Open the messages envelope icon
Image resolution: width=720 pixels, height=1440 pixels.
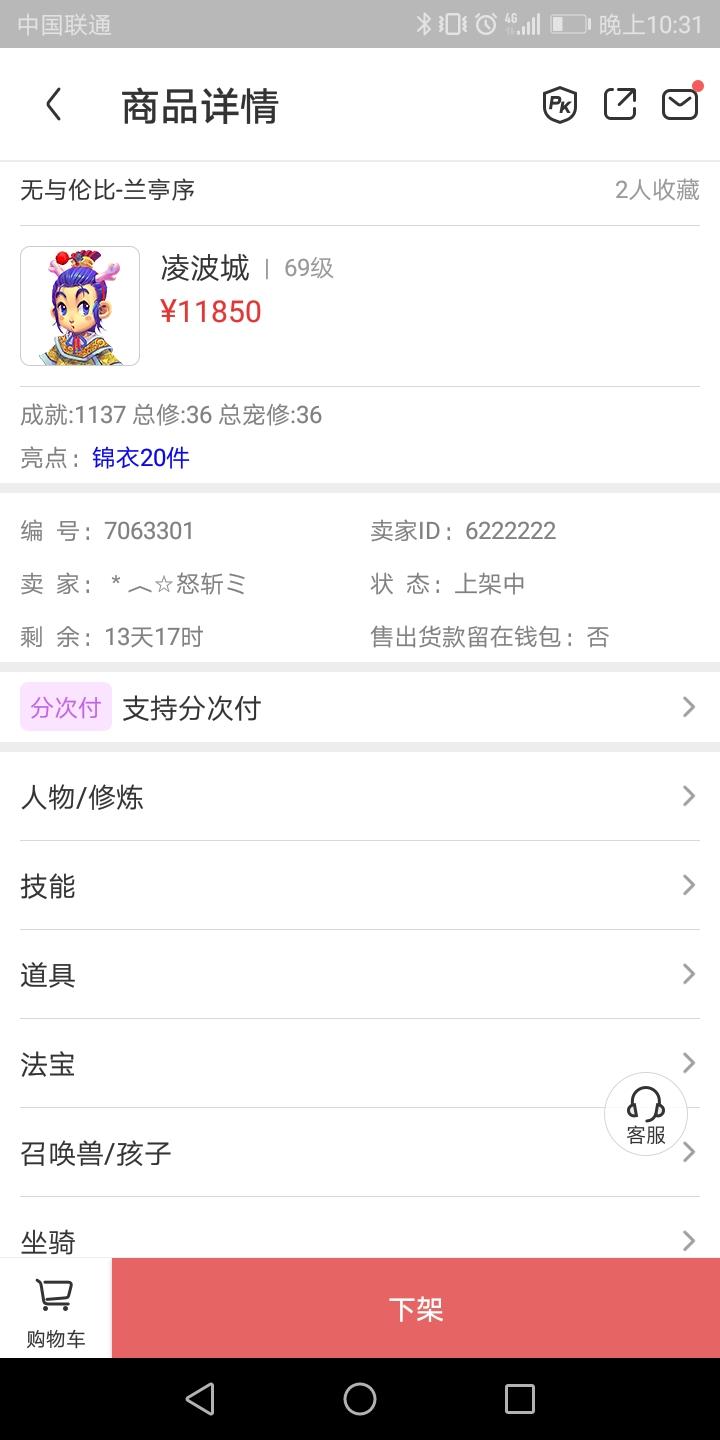tap(680, 105)
